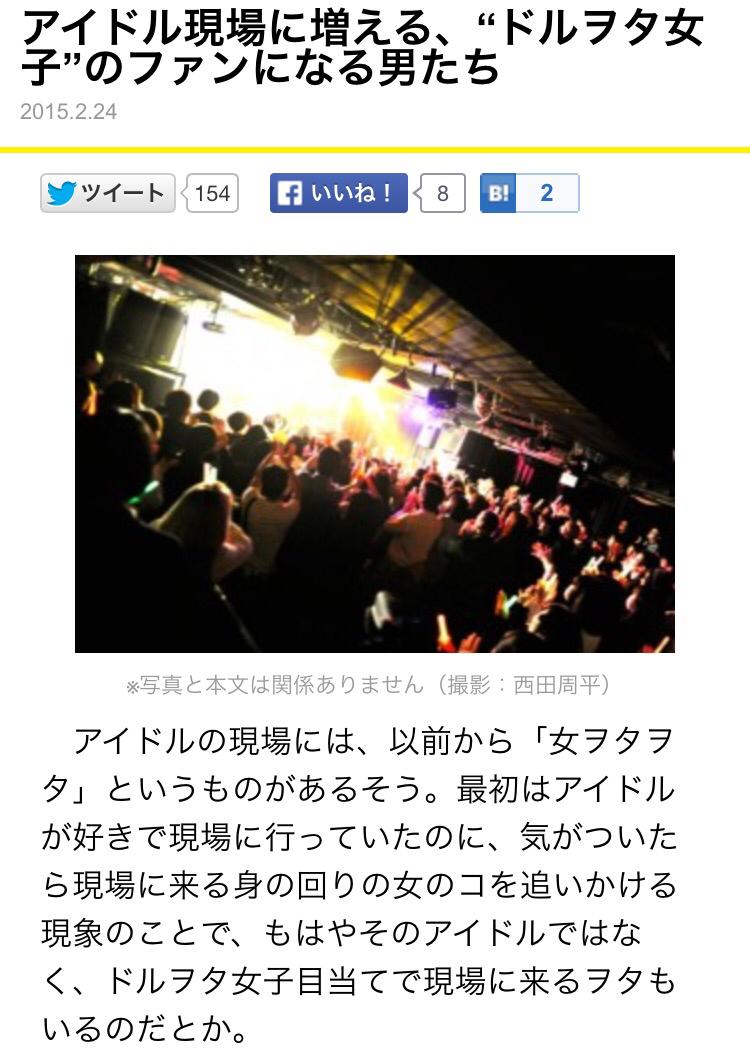This screenshot has height=1058, width=750.
Task: Tap the Twitter ツイート button
Action: (x=108, y=193)
